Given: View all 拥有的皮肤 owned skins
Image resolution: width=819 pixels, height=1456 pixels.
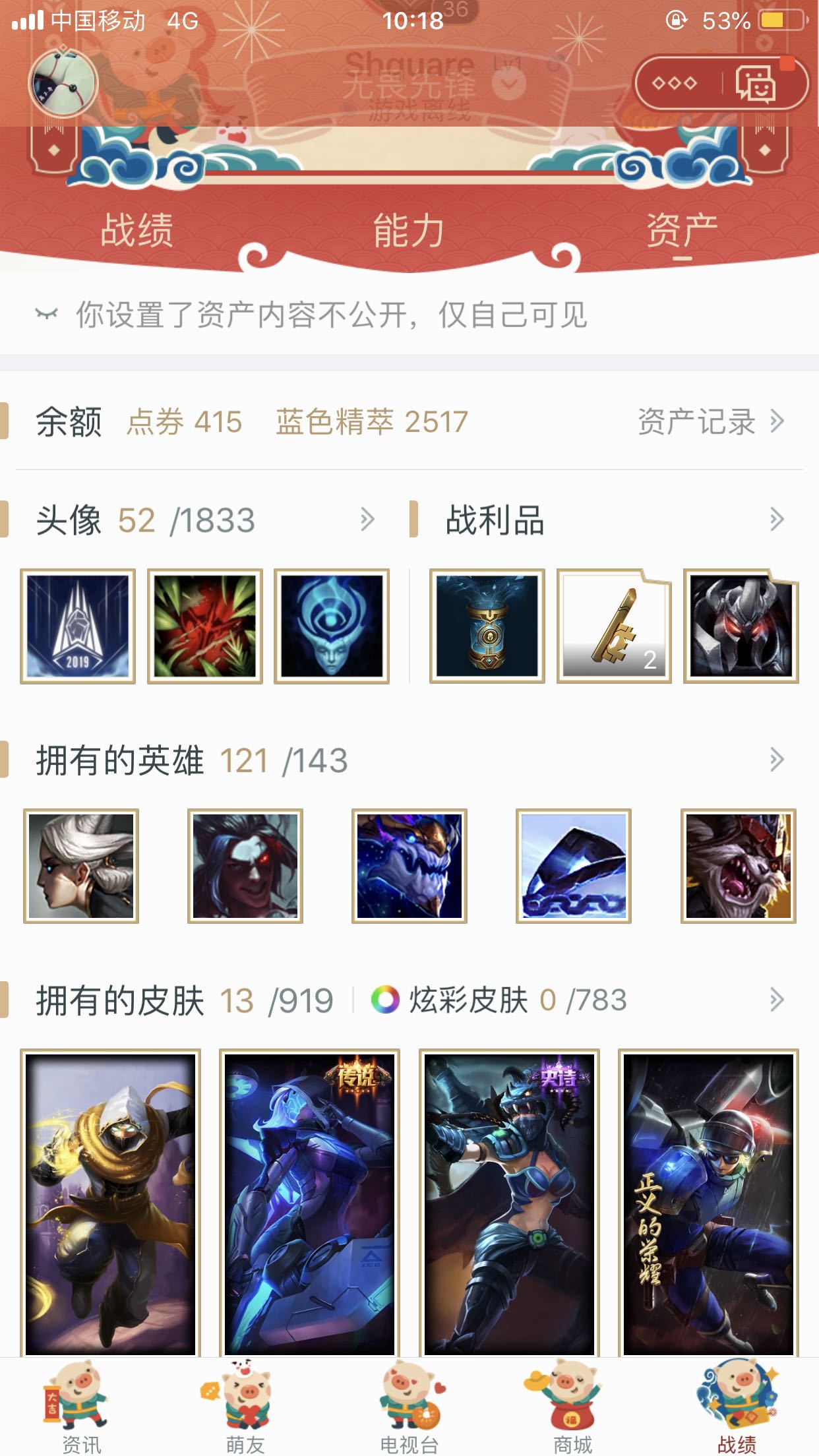Looking at the screenshot, I should point(776,1000).
